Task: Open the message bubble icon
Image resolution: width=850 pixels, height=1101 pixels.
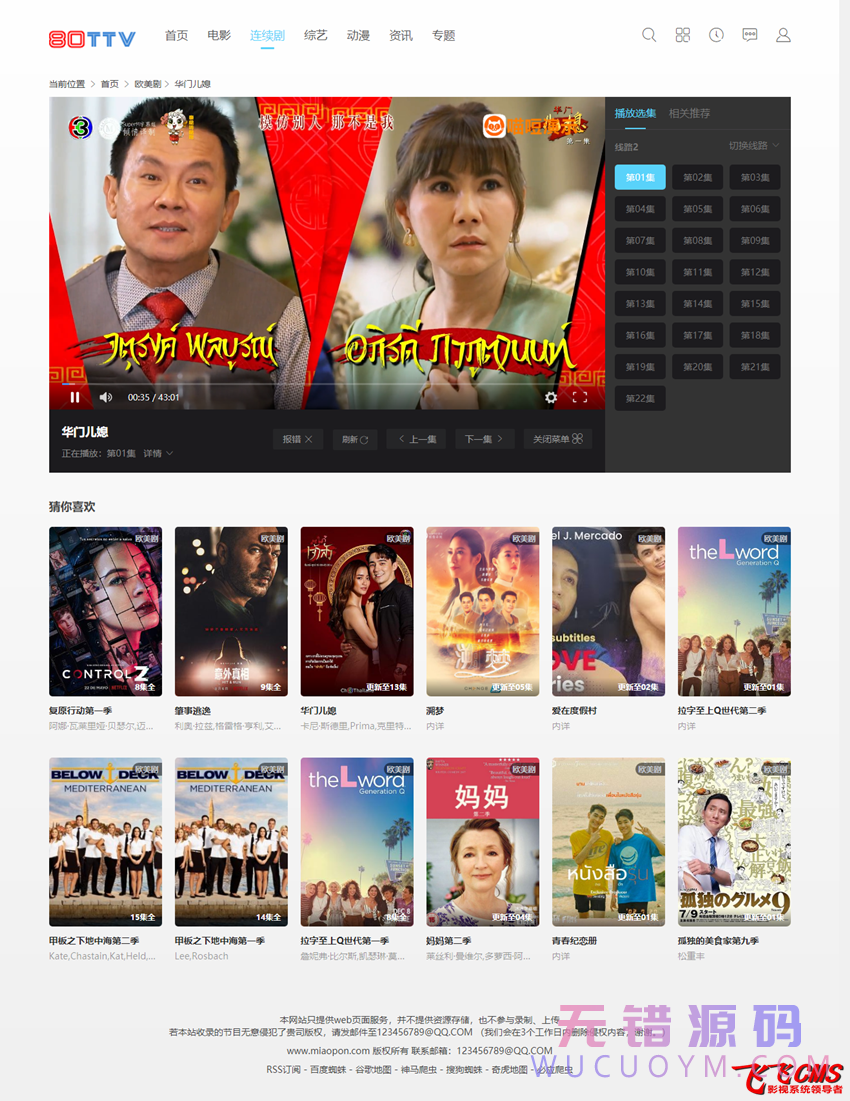Action: [x=750, y=35]
